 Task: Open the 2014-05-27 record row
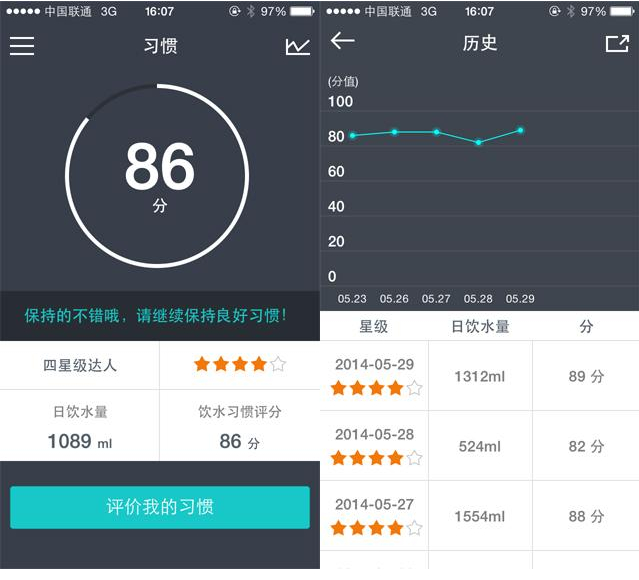(479, 516)
